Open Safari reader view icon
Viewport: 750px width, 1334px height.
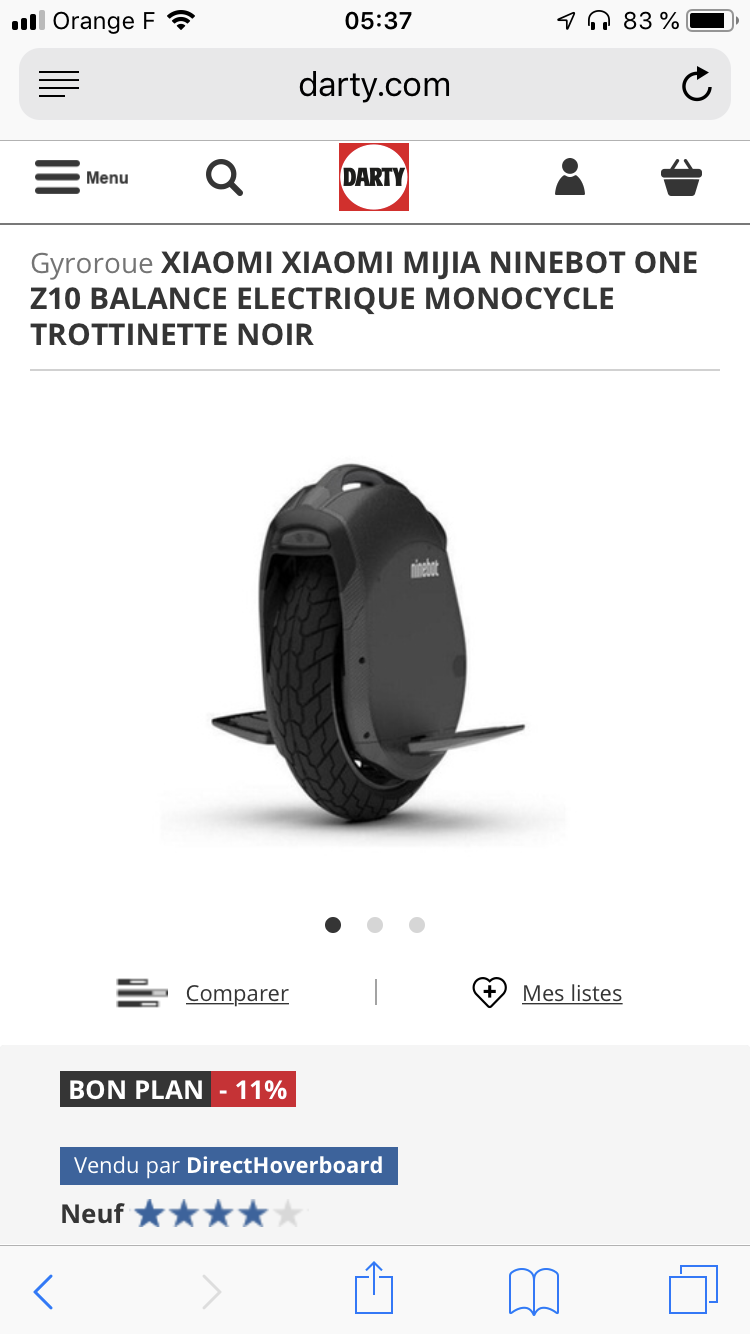pos(59,85)
